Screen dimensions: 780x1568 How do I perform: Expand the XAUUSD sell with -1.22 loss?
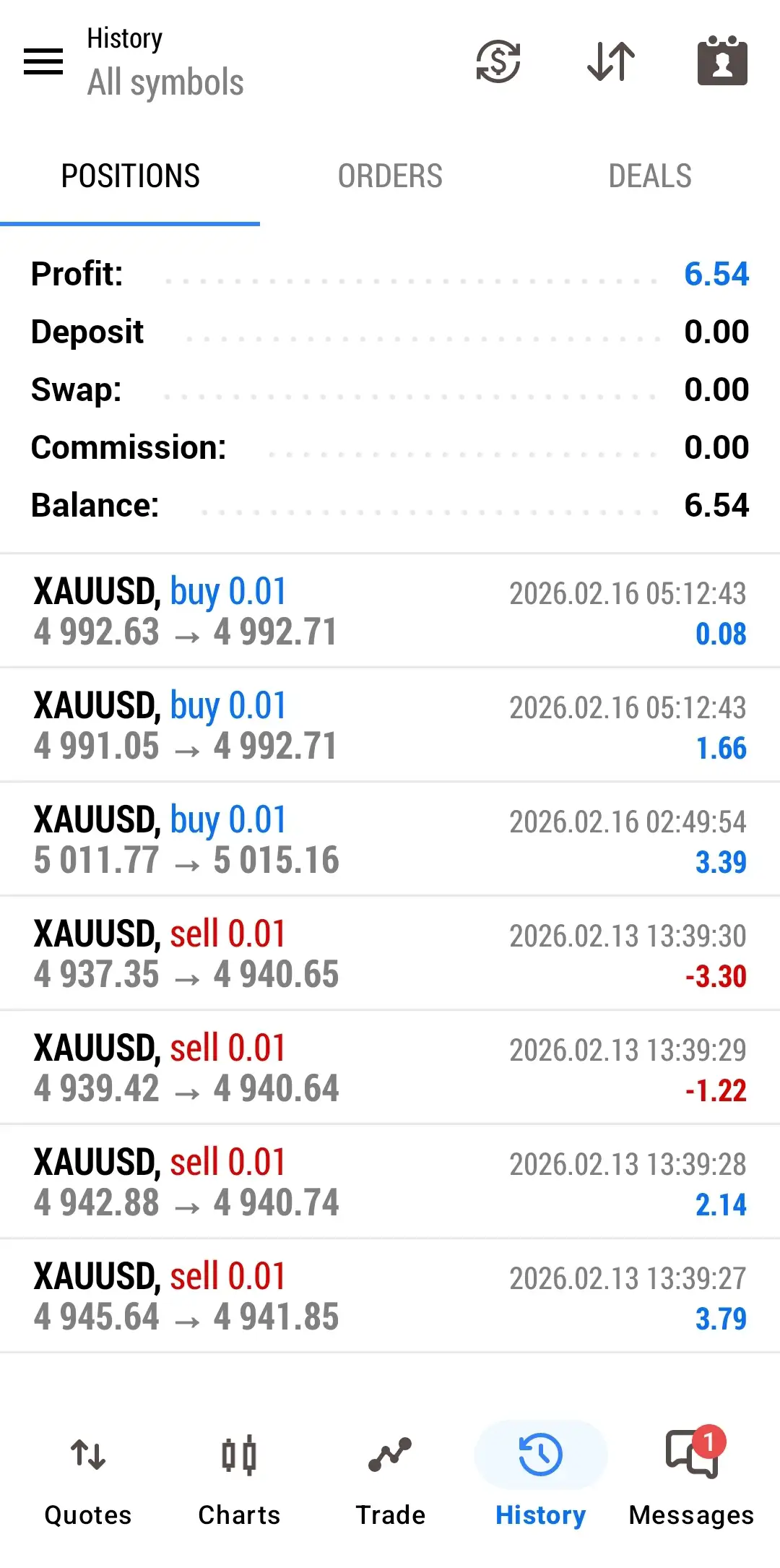click(390, 1068)
